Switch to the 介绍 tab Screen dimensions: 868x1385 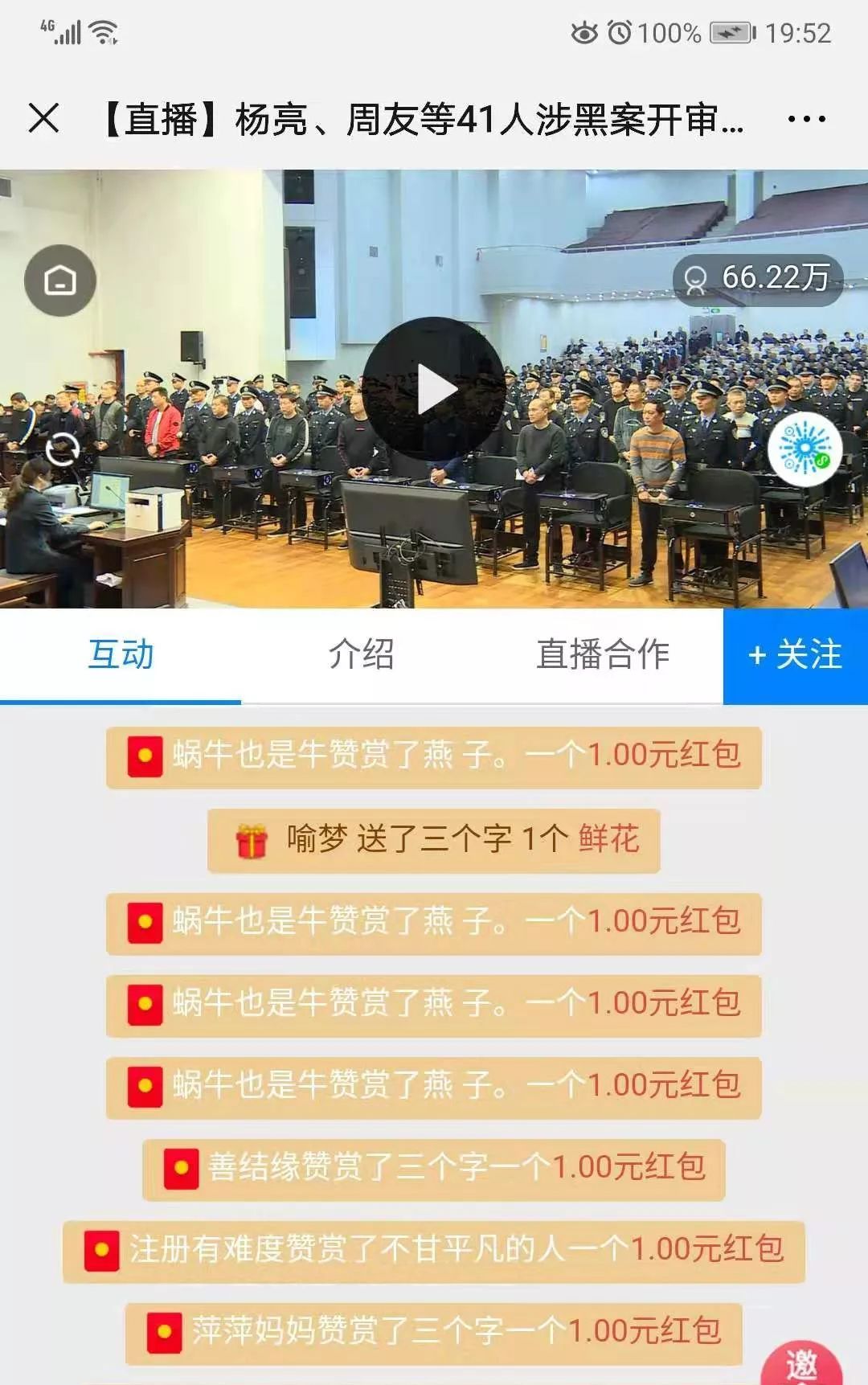(361, 654)
